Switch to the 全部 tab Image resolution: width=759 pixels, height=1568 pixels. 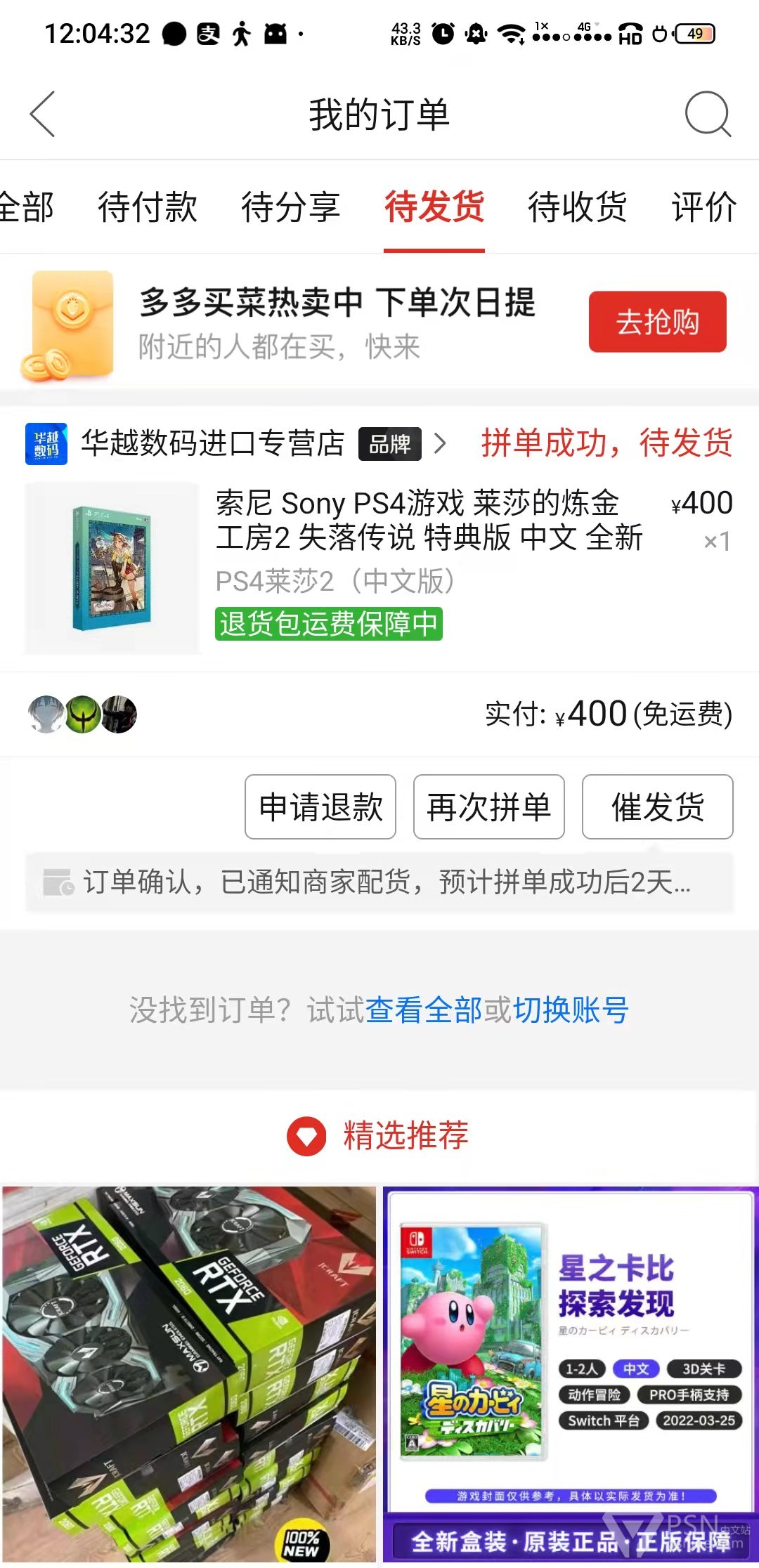coord(27,207)
